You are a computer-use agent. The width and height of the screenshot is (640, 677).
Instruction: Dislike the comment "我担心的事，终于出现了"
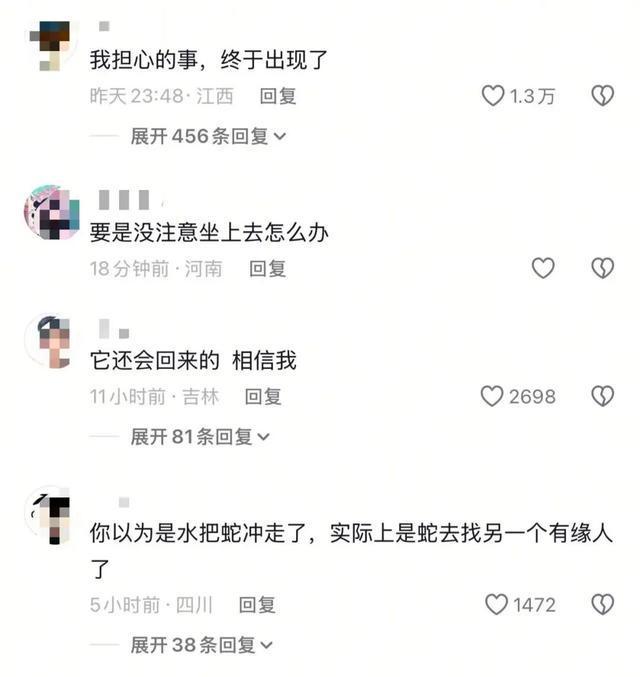click(602, 96)
